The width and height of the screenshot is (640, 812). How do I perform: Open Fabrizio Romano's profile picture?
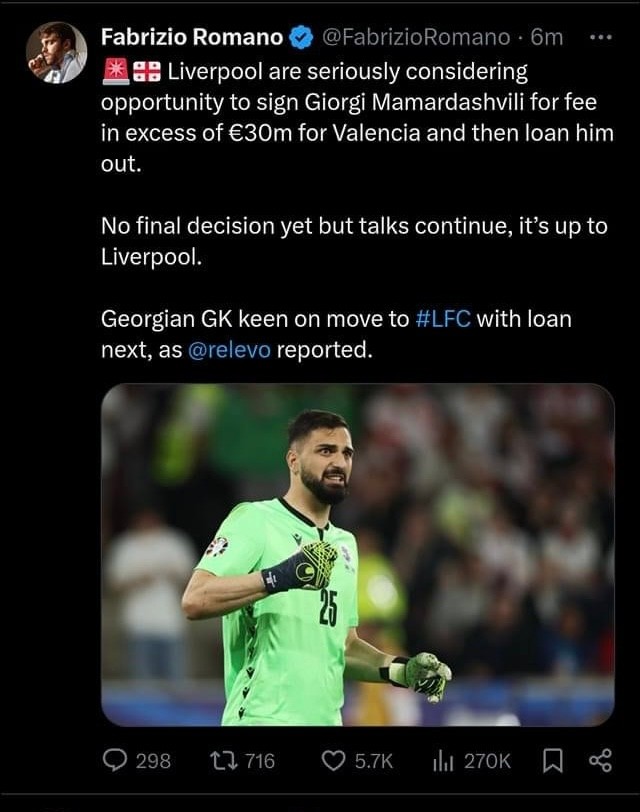pos(56,52)
